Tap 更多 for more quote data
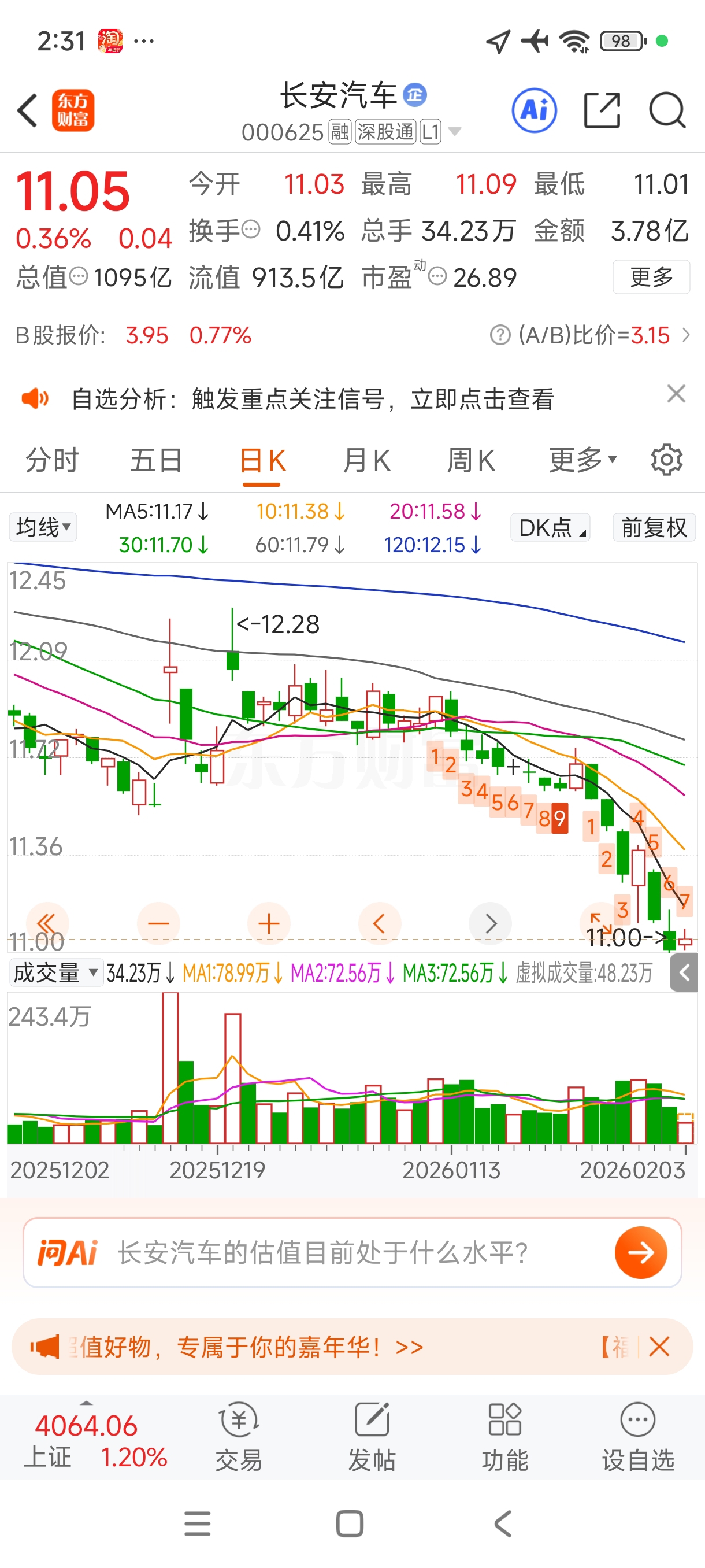Viewport: 705px width, 1568px height. click(x=651, y=278)
